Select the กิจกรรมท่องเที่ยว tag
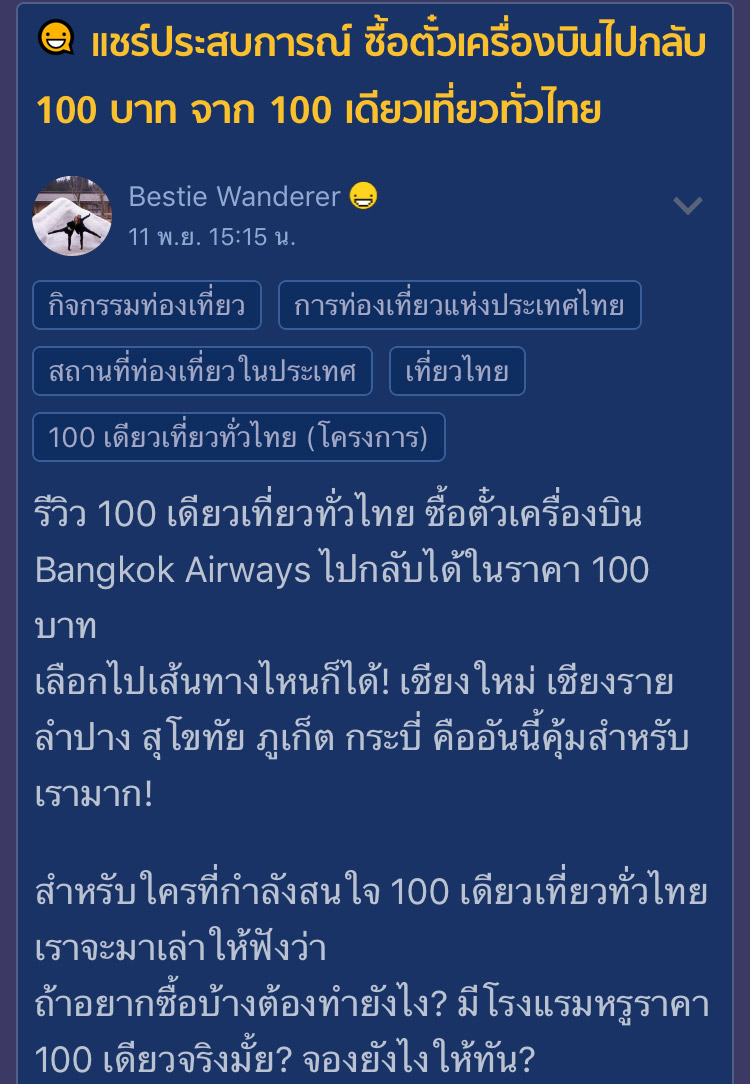This screenshot has height=1084, width=750. coord(147,306)
